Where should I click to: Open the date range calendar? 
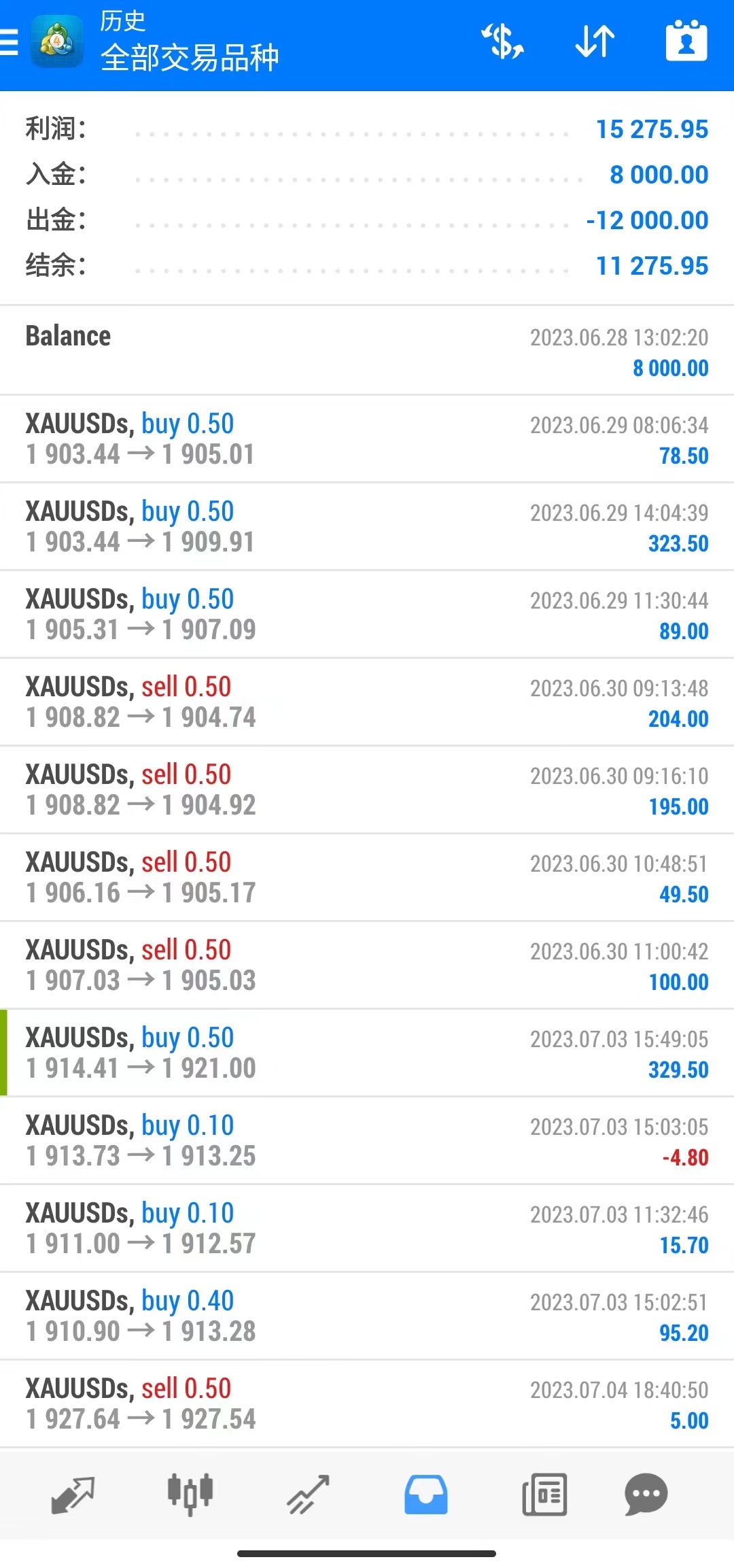[686, 42]
